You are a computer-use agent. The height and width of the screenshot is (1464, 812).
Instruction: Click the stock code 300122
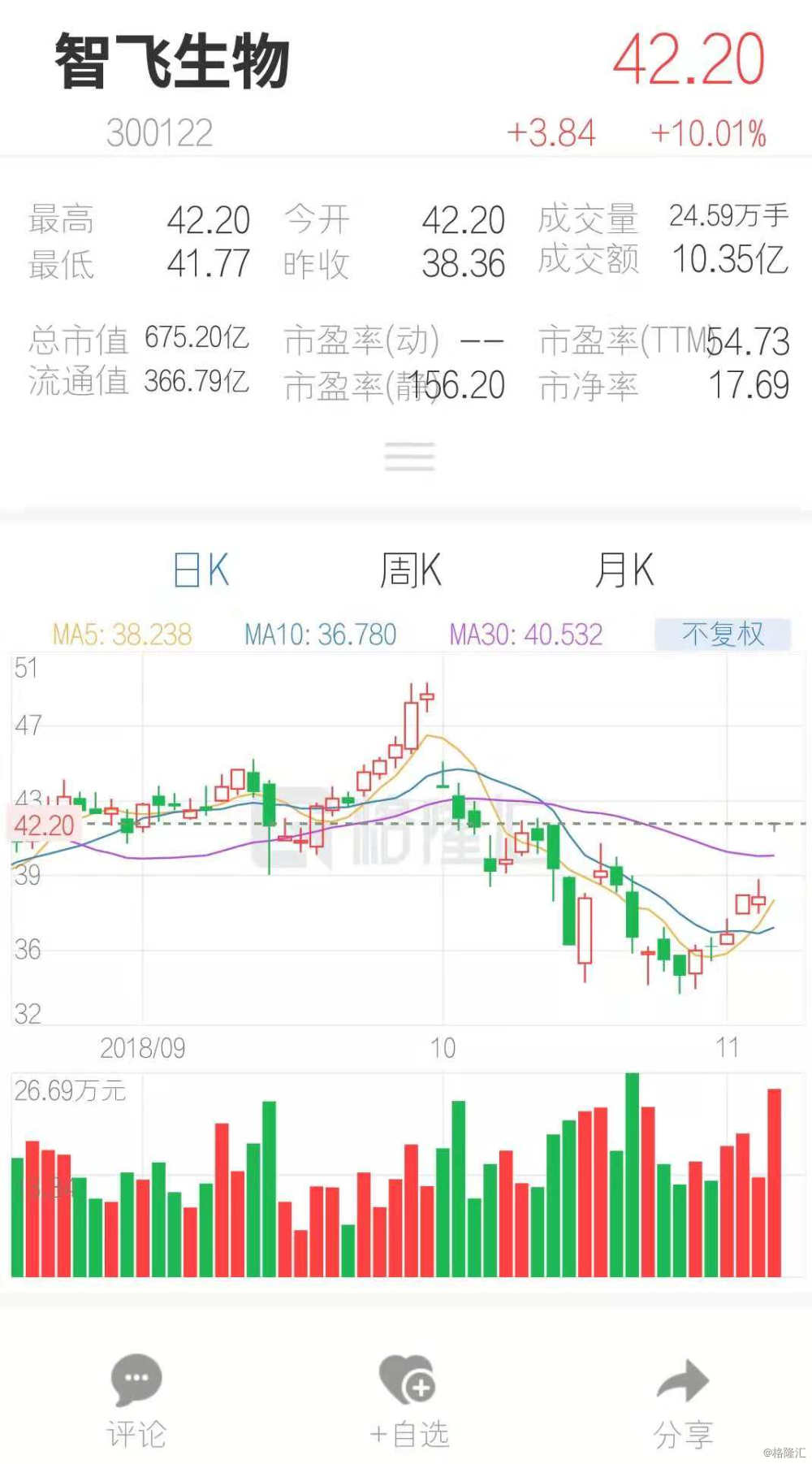159,132
